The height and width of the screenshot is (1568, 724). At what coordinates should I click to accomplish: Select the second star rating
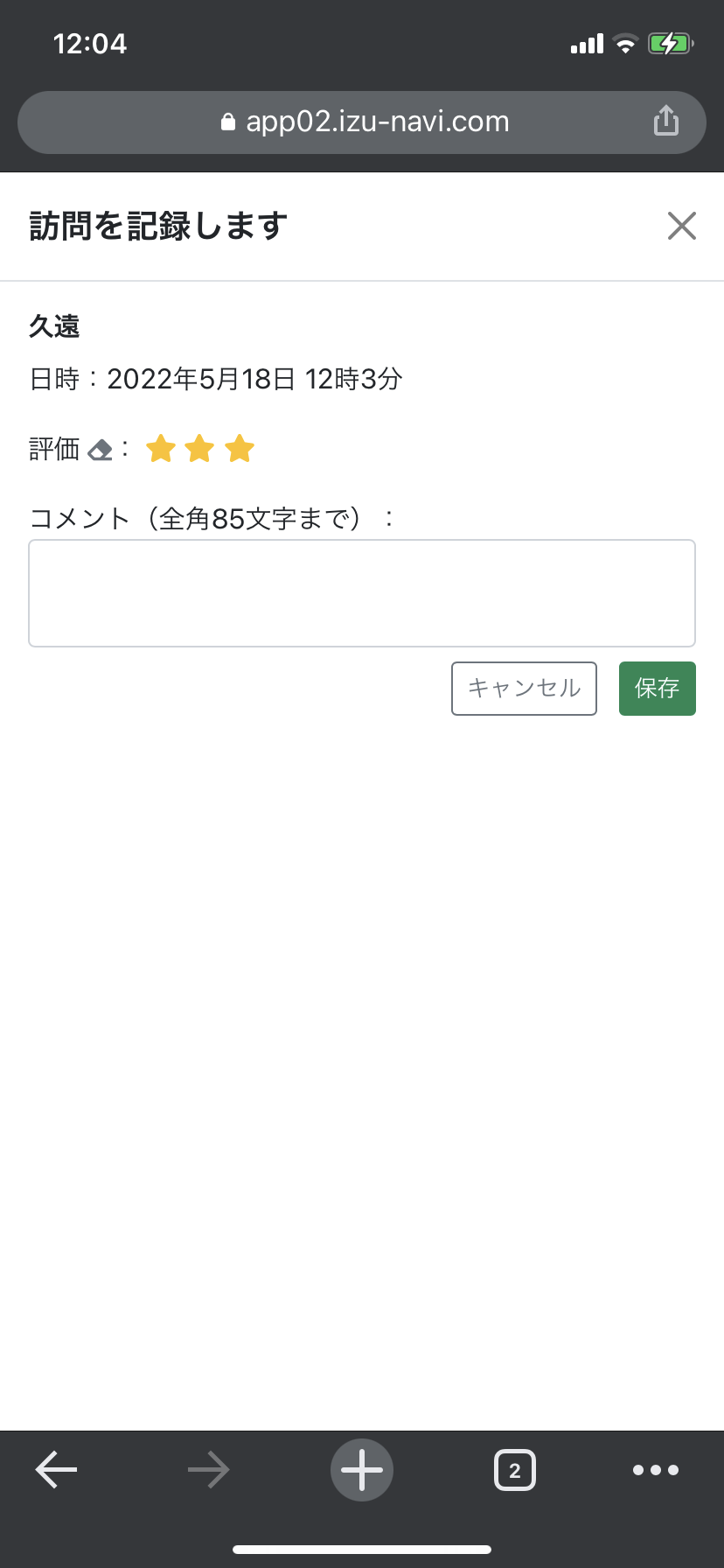pos(199,449)
